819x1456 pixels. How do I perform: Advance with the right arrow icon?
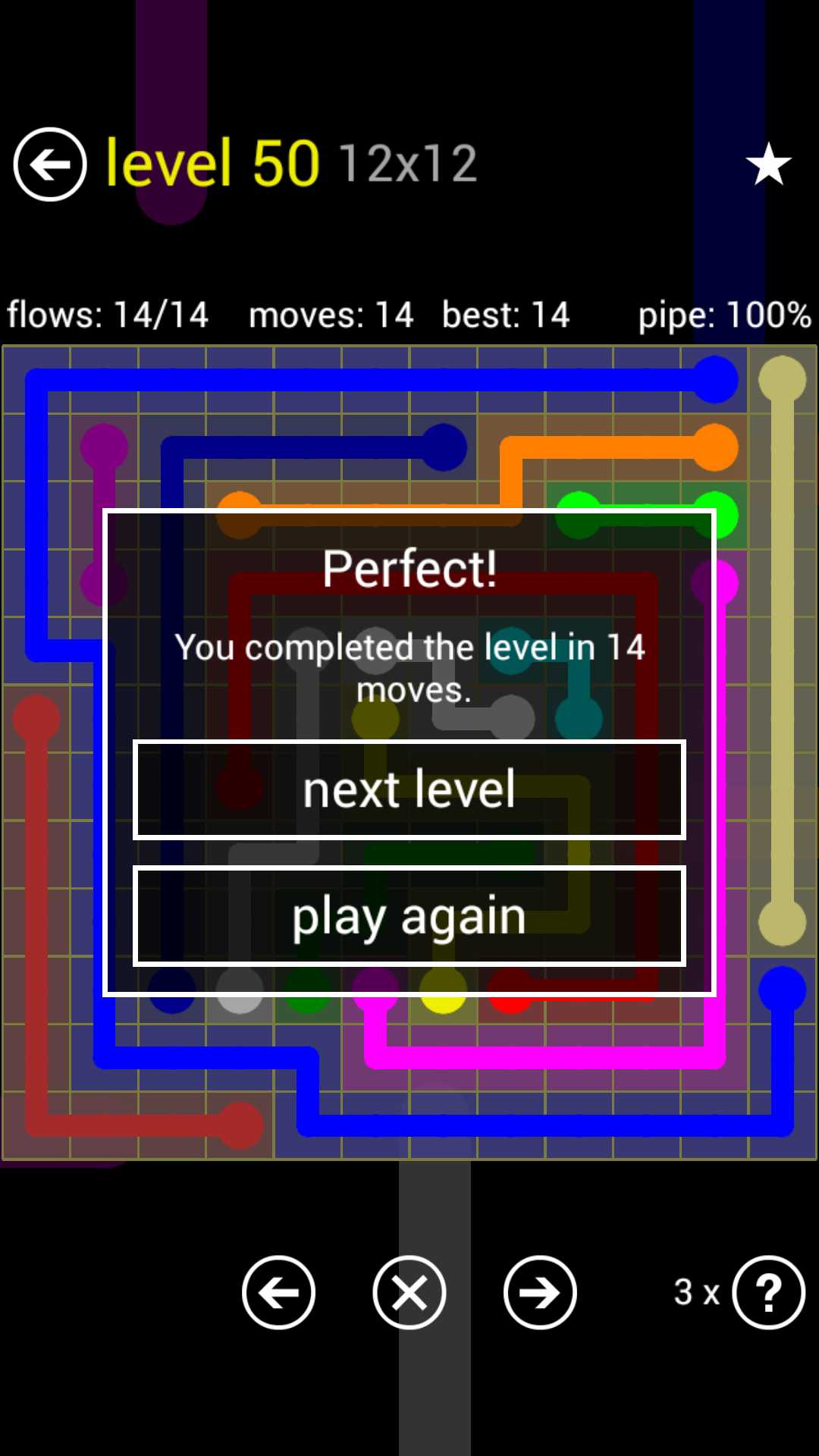[540, 1292]
